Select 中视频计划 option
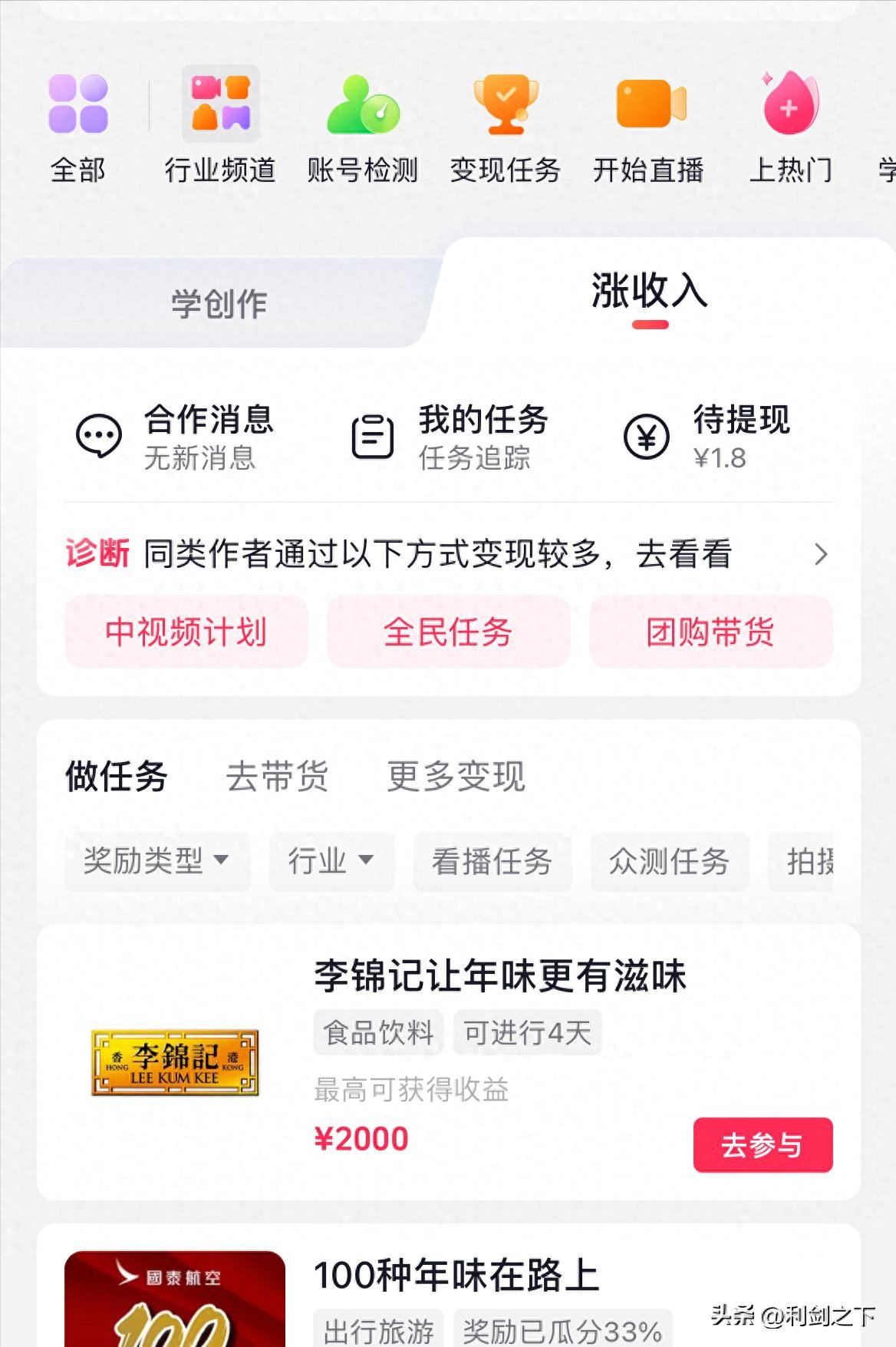This screenshot has height=1347, width=896. 186,632
